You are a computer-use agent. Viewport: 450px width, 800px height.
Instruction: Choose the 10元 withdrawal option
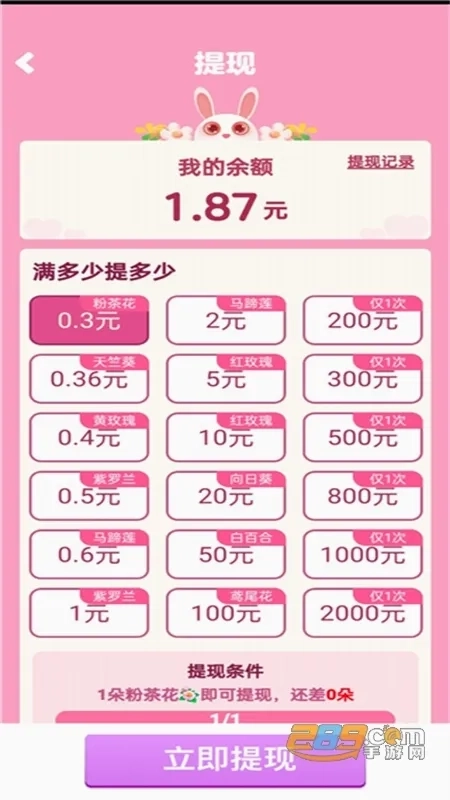[226, 437]
